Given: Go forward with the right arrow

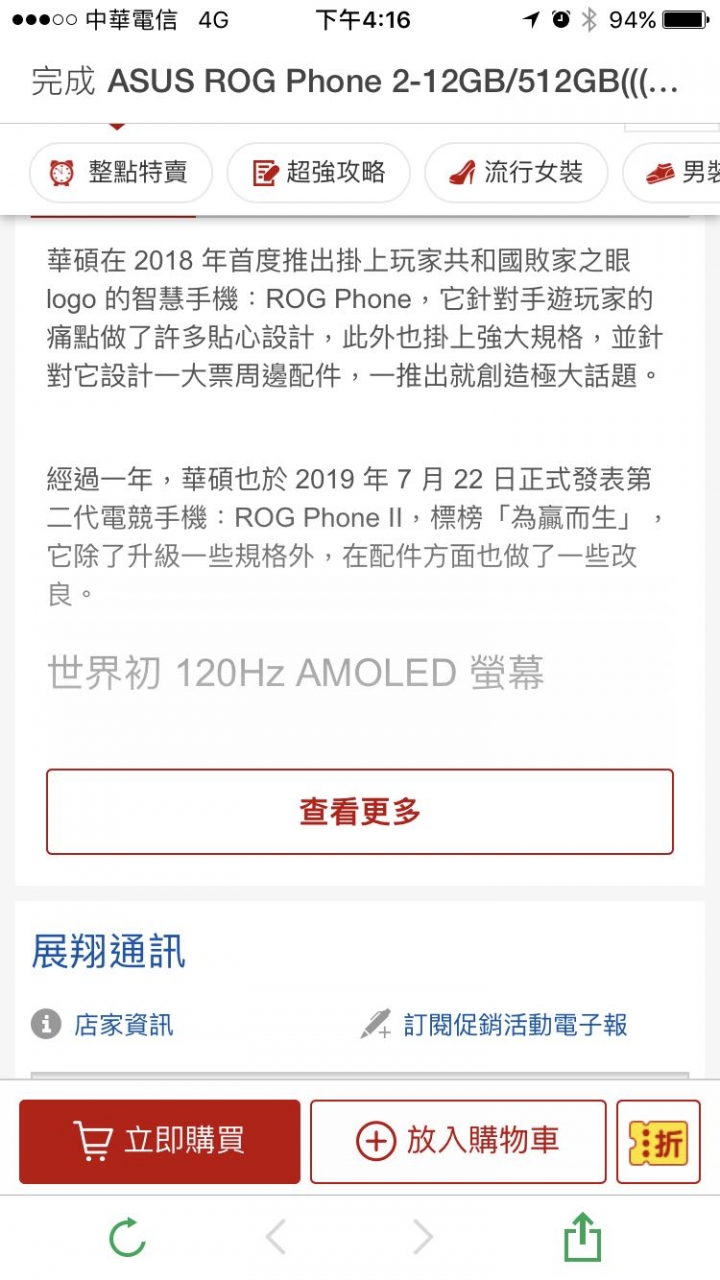Looking at the screenshot, I should [423, 1239].
